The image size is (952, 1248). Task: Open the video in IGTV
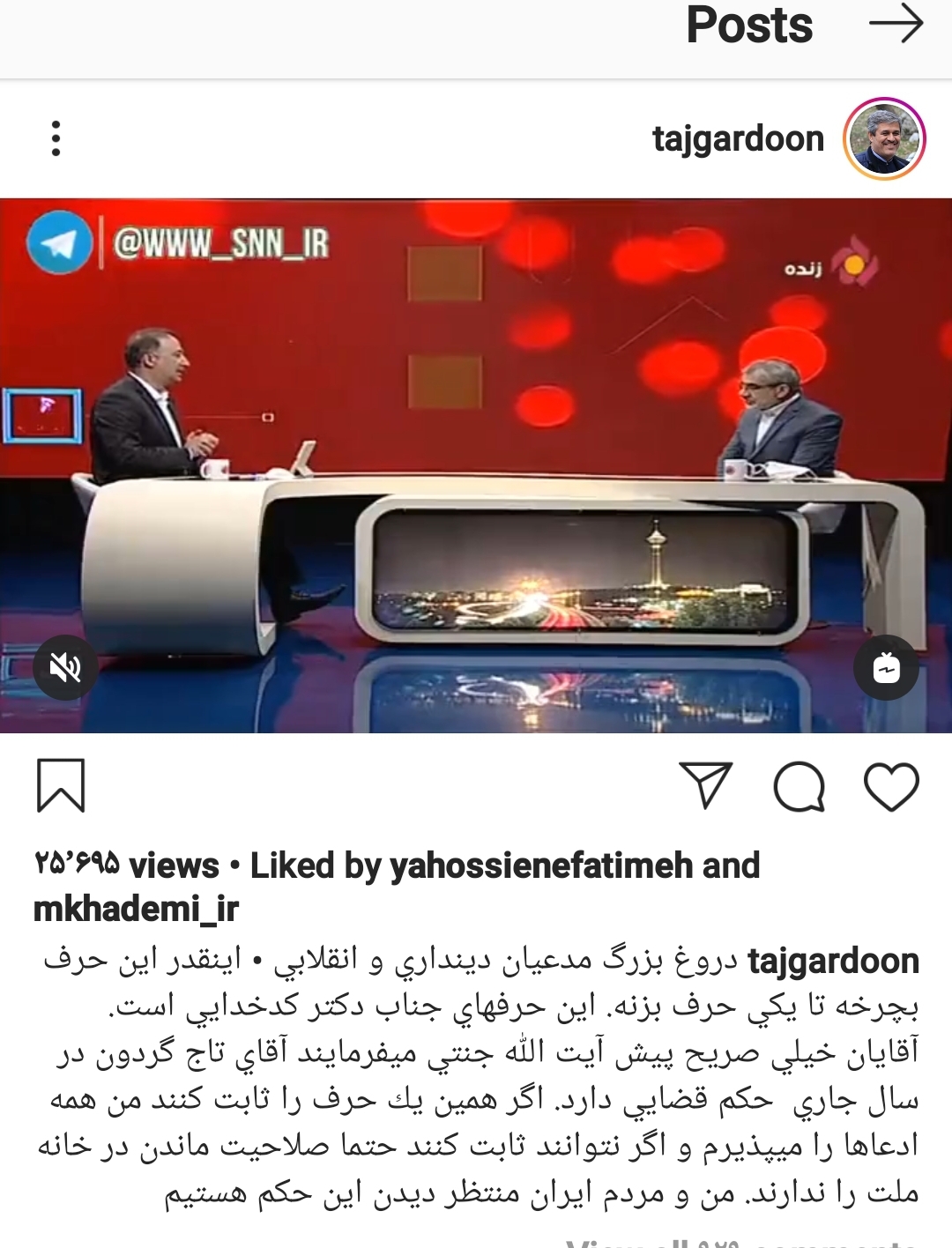[x=886, y=669]
